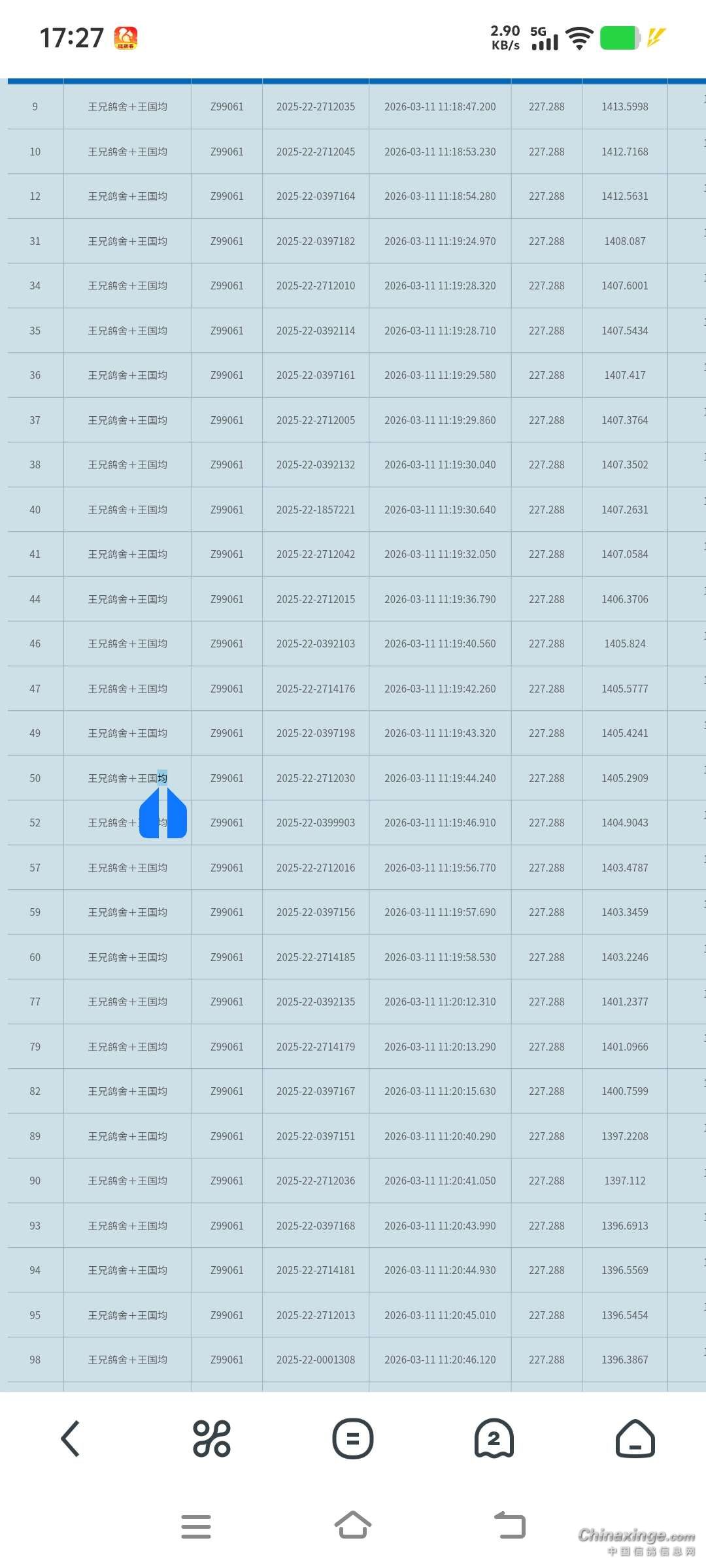Open the browser tools icon with four circles
706x1568 pixels.
tap(212, 1439)
